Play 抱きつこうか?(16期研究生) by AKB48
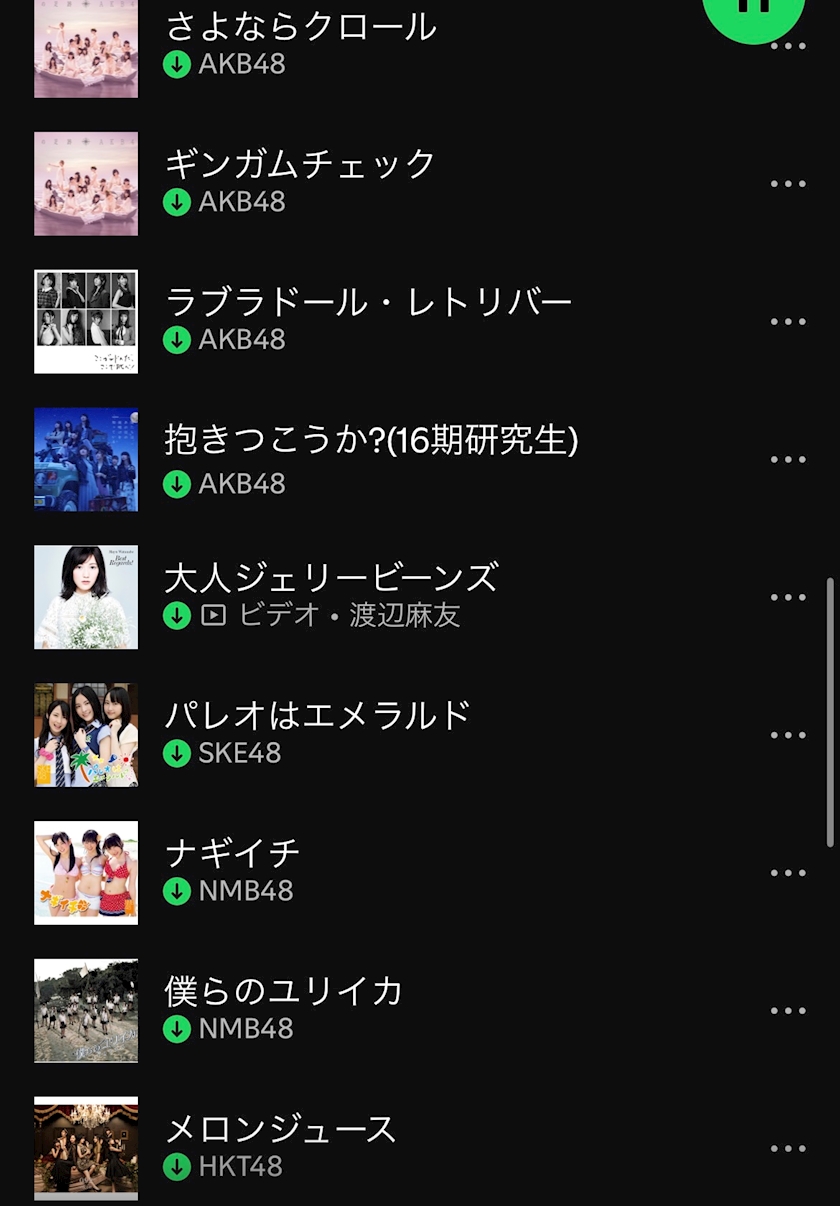Viewport: 840px width, 1206px height. point(370,441)
